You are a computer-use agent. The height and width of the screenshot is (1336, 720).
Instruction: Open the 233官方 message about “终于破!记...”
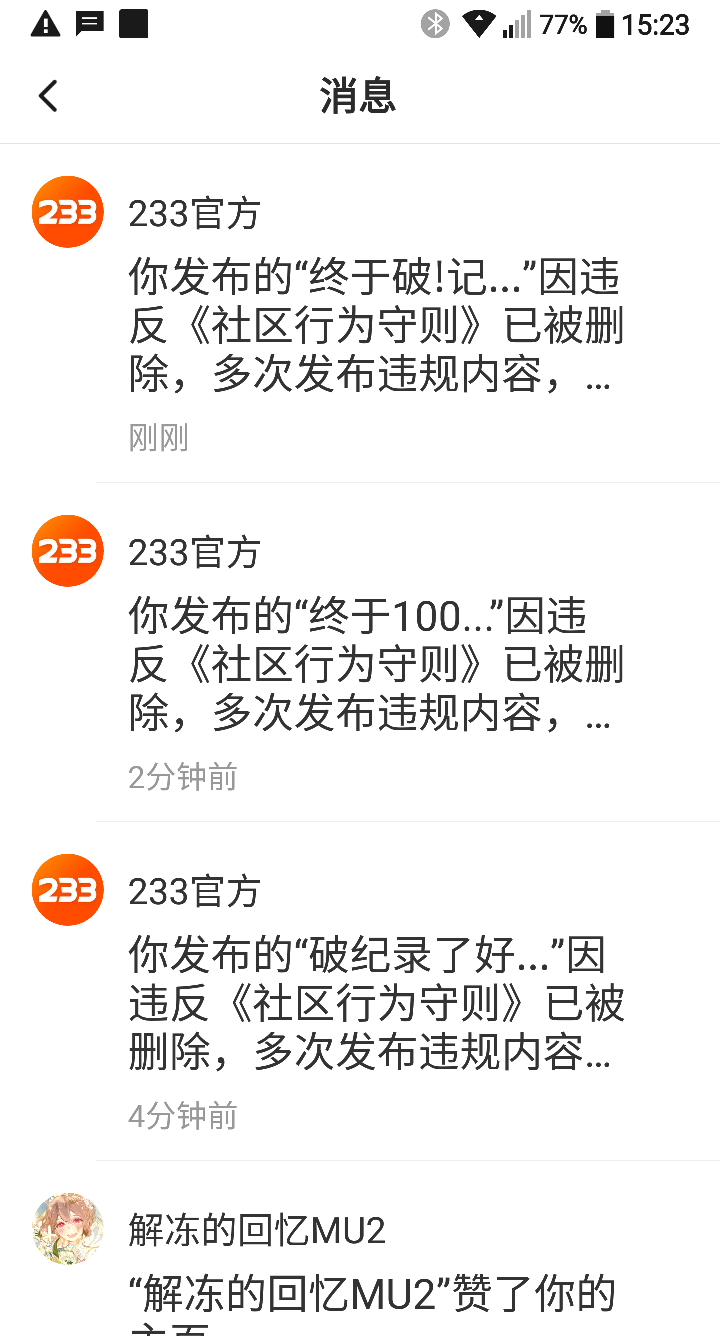tap(375, 326)
